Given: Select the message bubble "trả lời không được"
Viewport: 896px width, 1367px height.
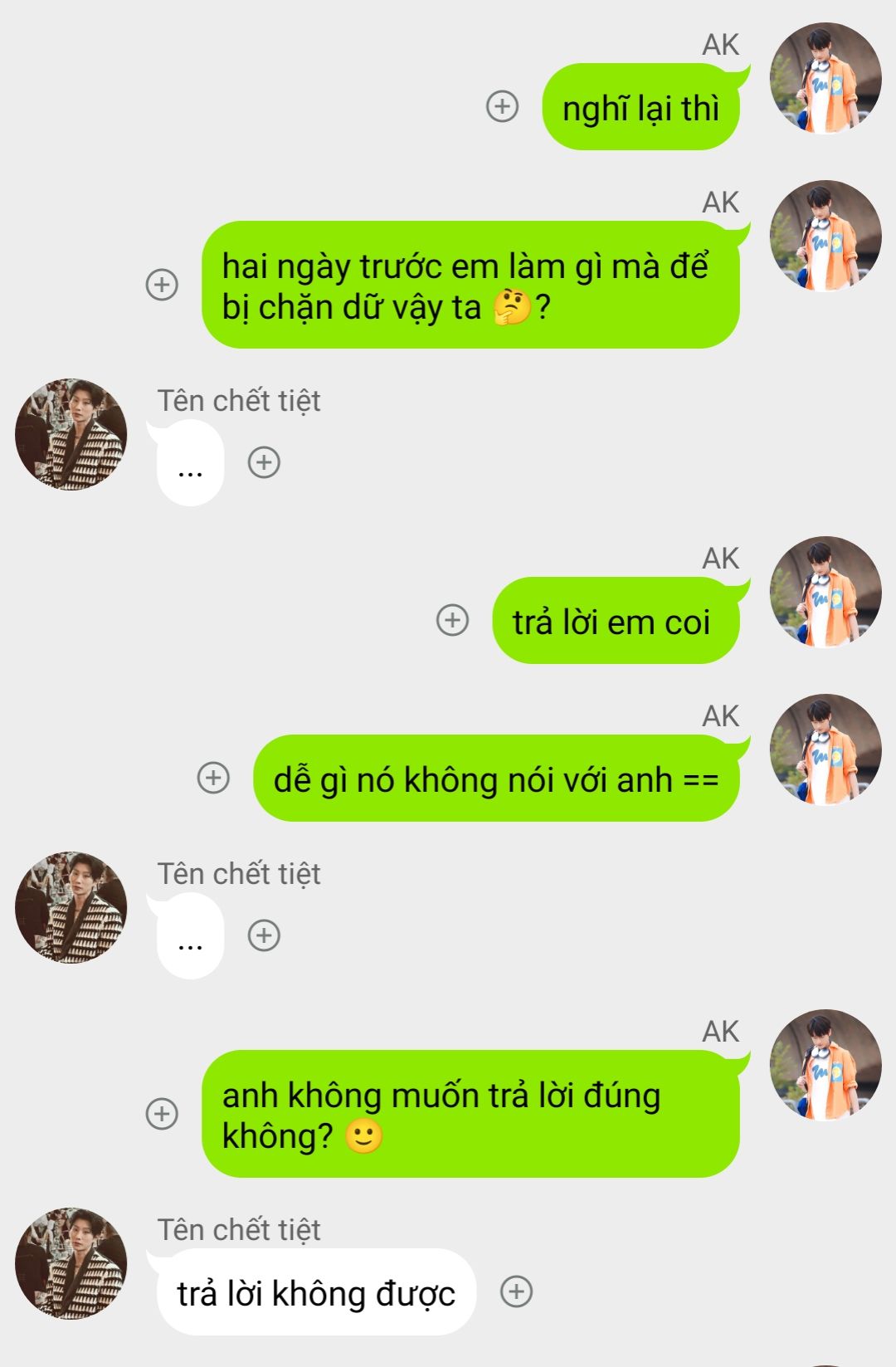Looking at the screenshot, I should pyautogui.click(x=315, y=1293).
